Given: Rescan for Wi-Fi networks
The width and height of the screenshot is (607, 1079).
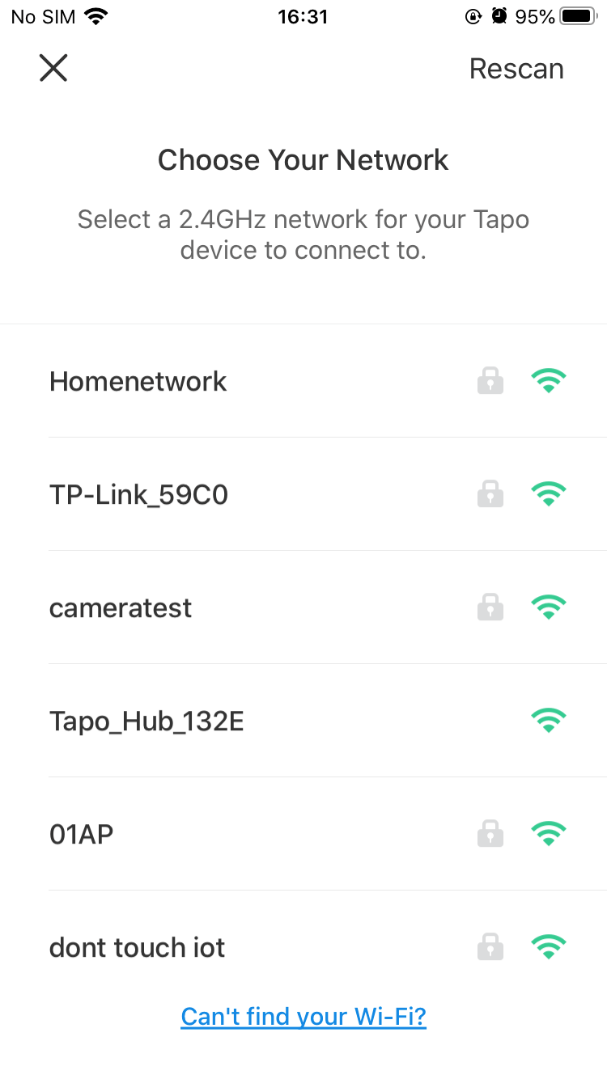Looking at the screenshot, I should pos(516,69).
